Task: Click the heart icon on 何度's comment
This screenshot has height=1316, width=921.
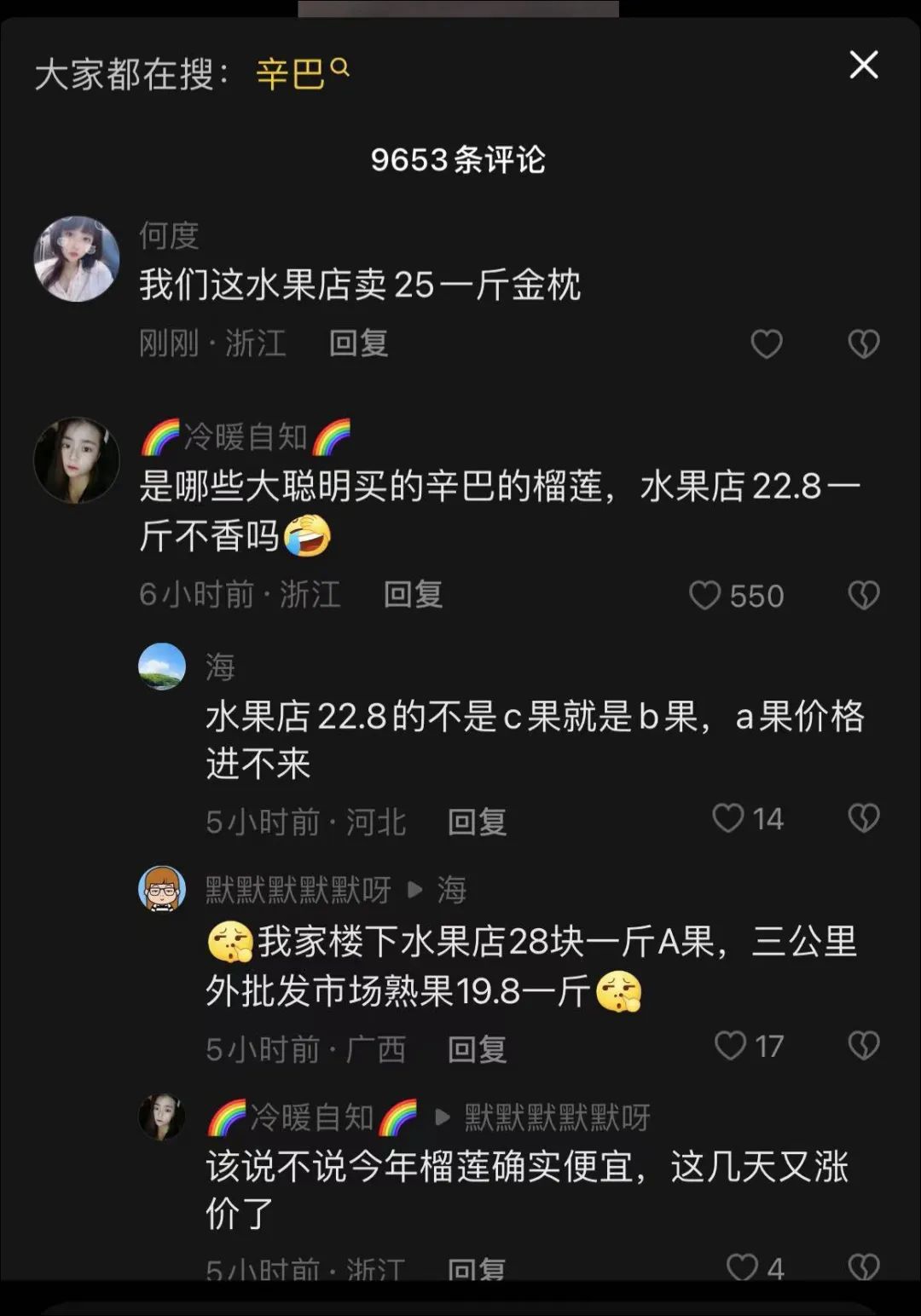Action: point(766,344)
